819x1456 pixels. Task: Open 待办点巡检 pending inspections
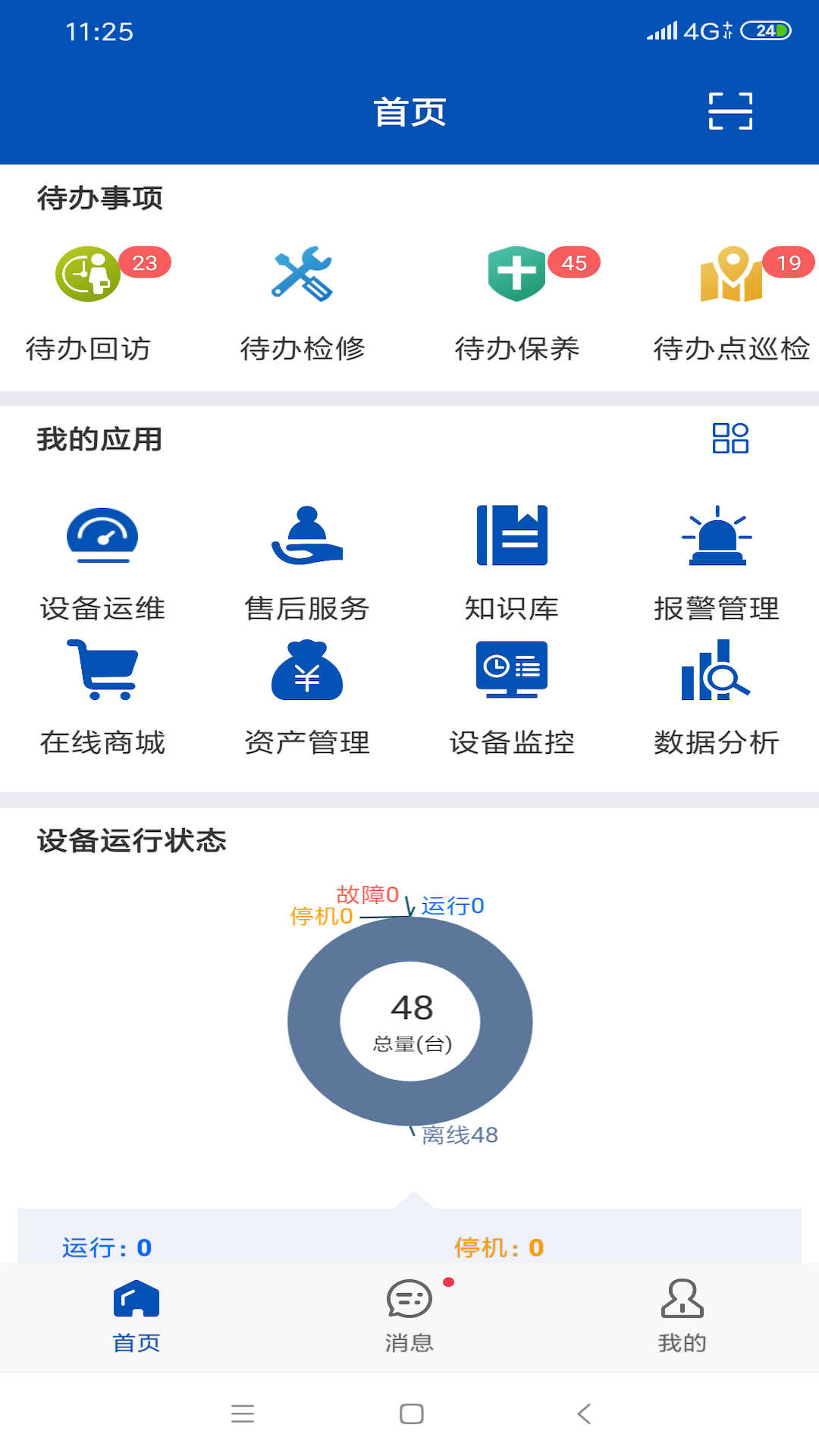(731, 303)
